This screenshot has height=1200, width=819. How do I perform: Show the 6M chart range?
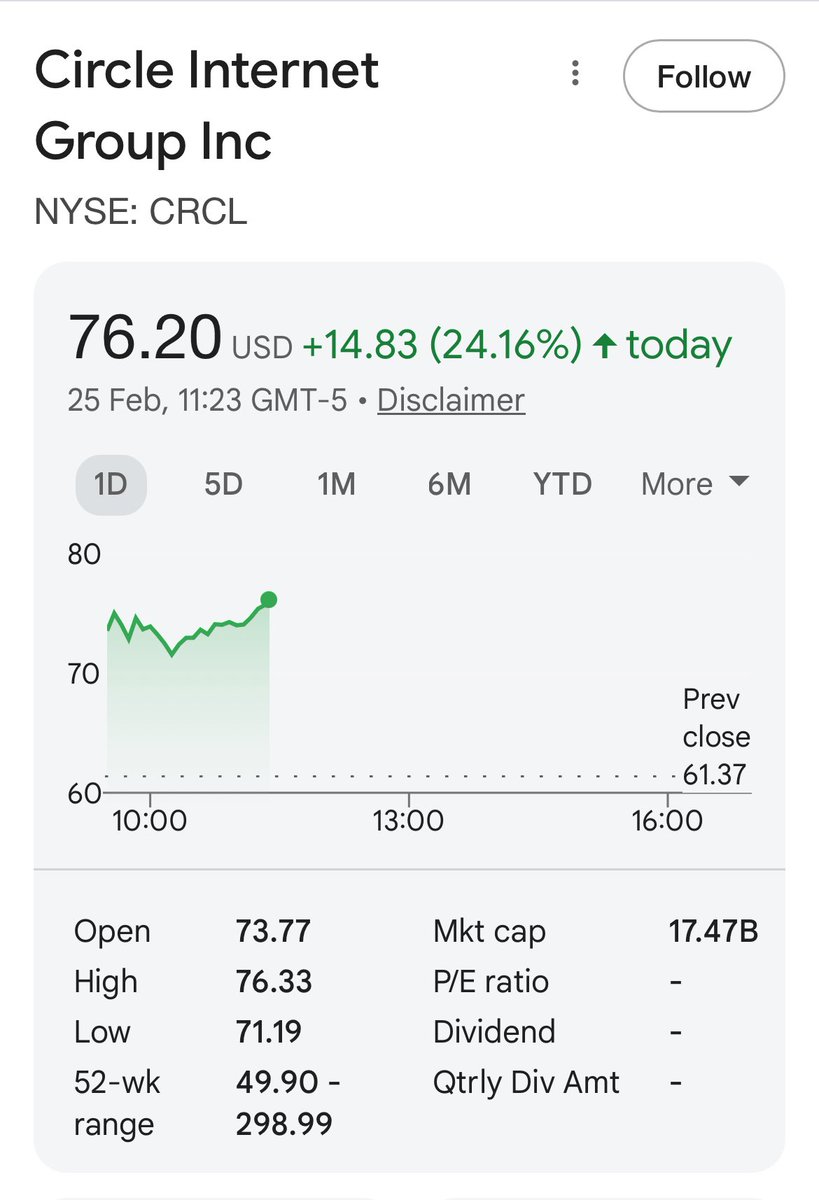[449, 484]
